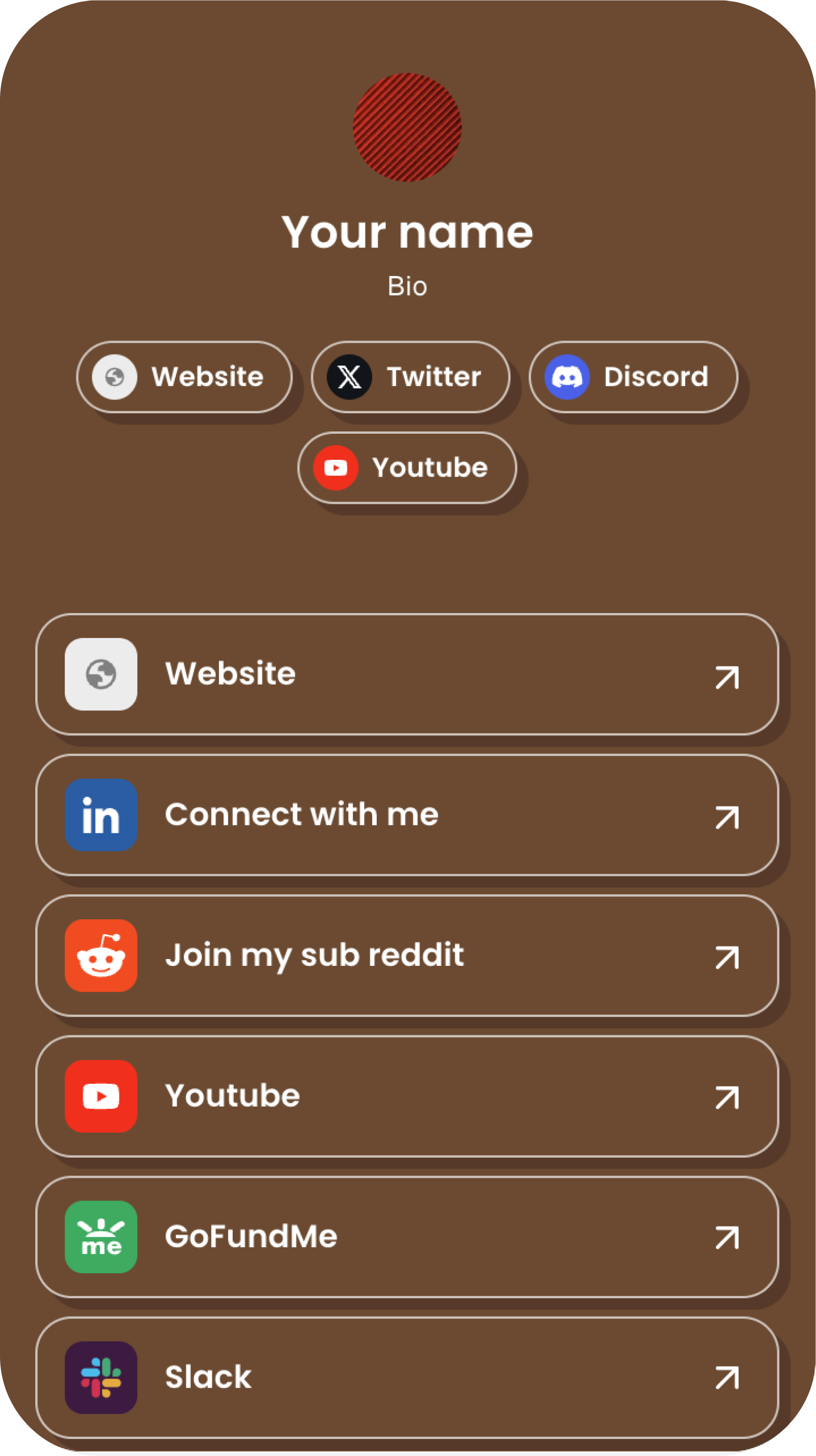816x1456 pixels.
Task: Select the Twitter pill button
Action: click(x=411, y=376)
